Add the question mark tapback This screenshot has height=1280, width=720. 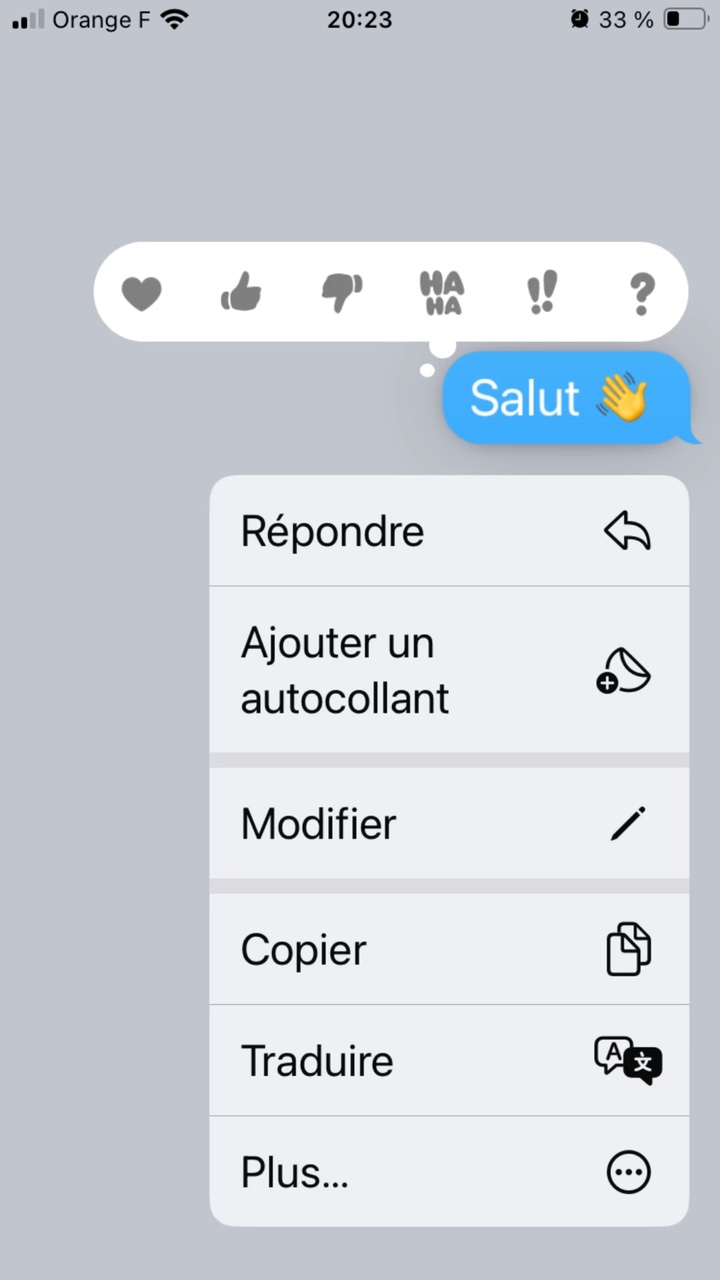pos(641,293)
